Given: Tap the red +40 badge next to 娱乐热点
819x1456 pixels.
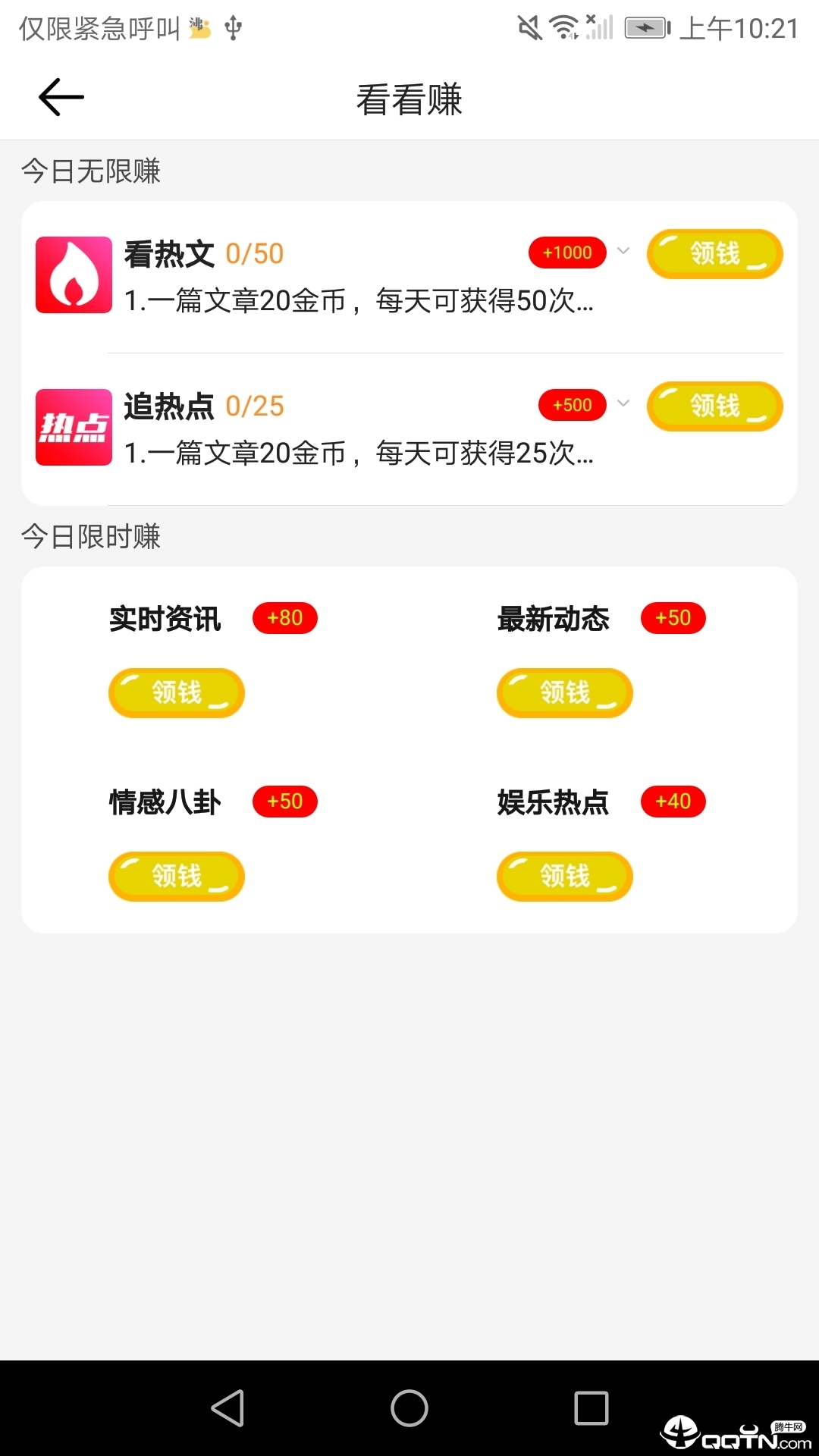Looking at the screenshot, I should (673, 801).
